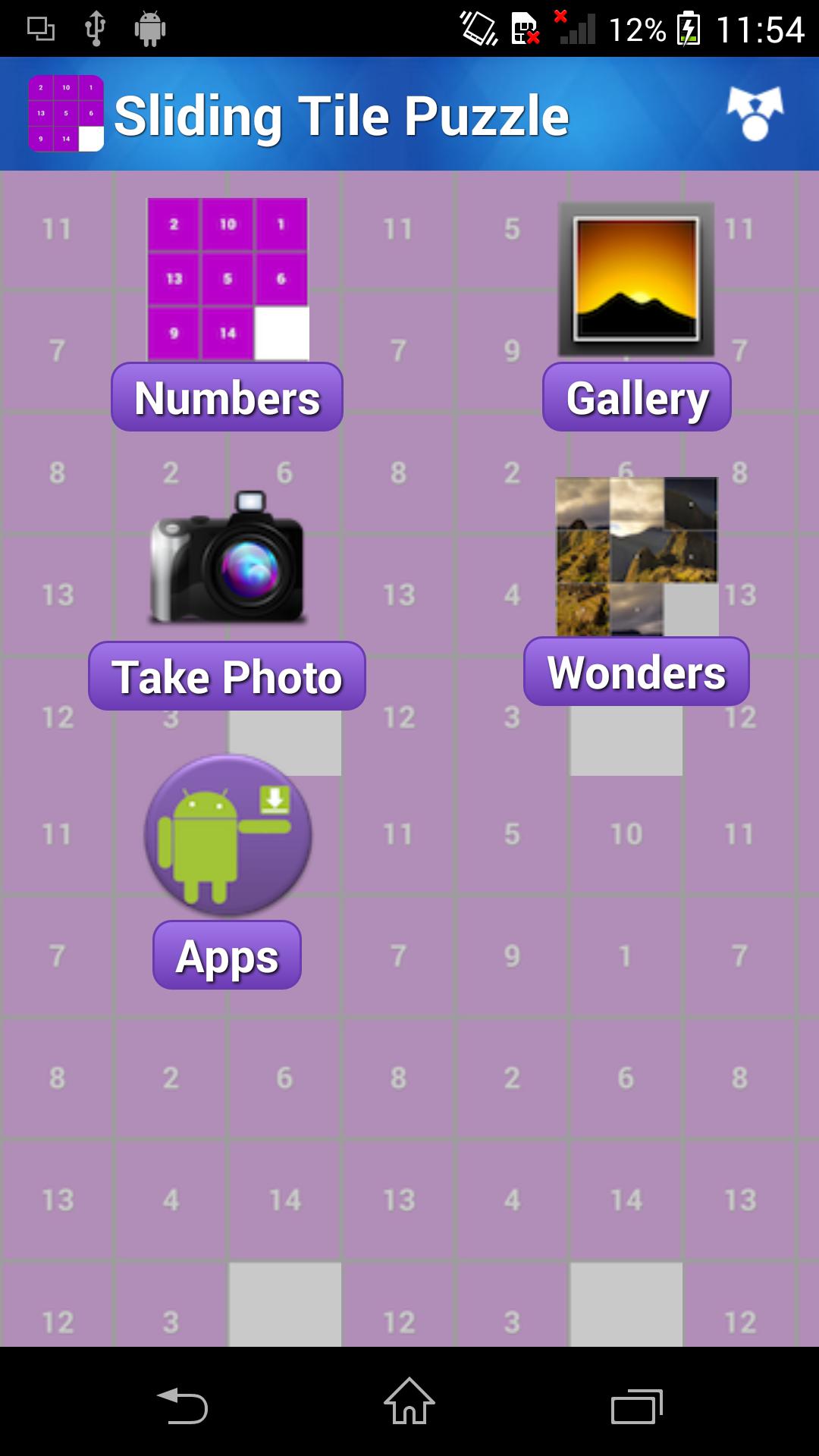This screenshot has width=819, height=1456.
Task: Open the Numbers puzzle preview tile
Action: [x=227, y=277]
